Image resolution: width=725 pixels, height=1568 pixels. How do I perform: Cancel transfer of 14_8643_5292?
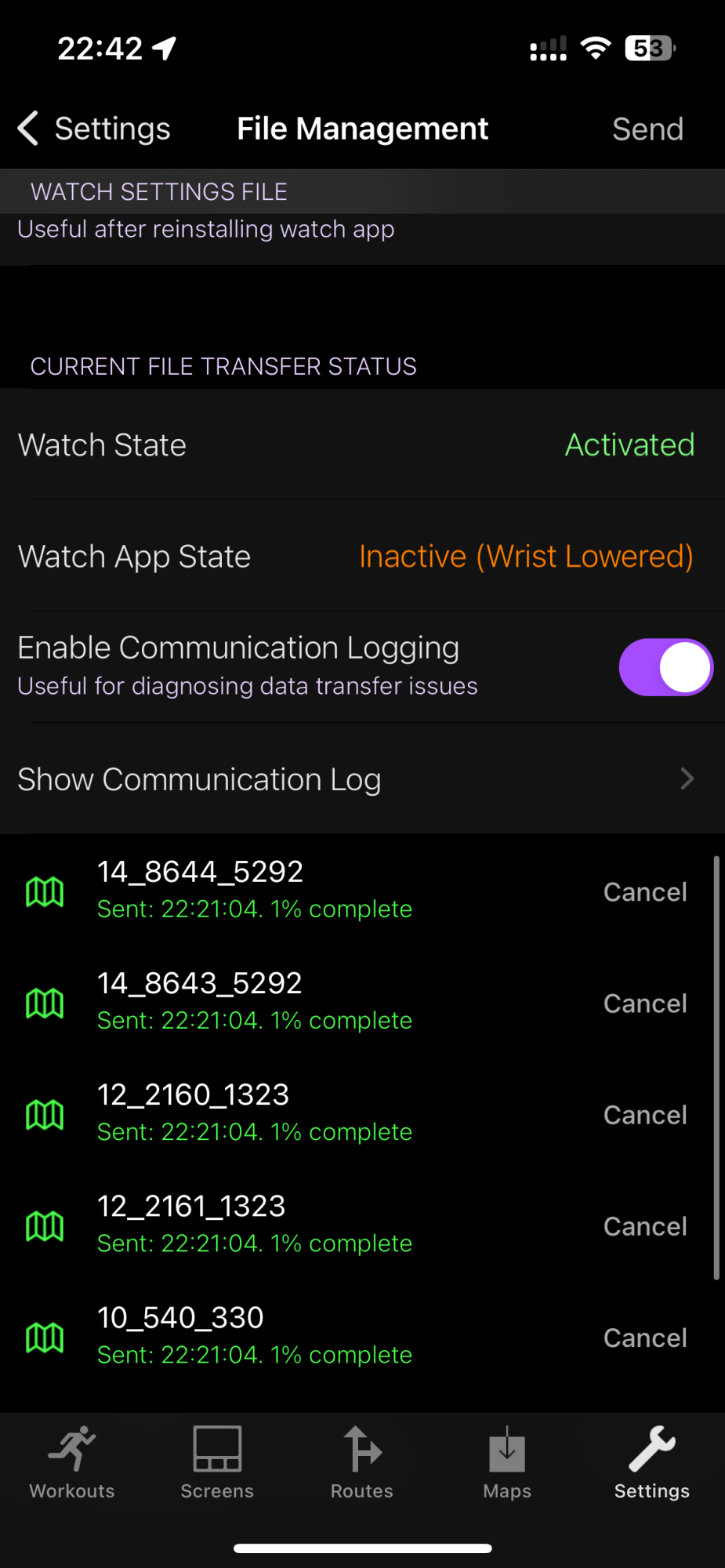[644, 1004]
